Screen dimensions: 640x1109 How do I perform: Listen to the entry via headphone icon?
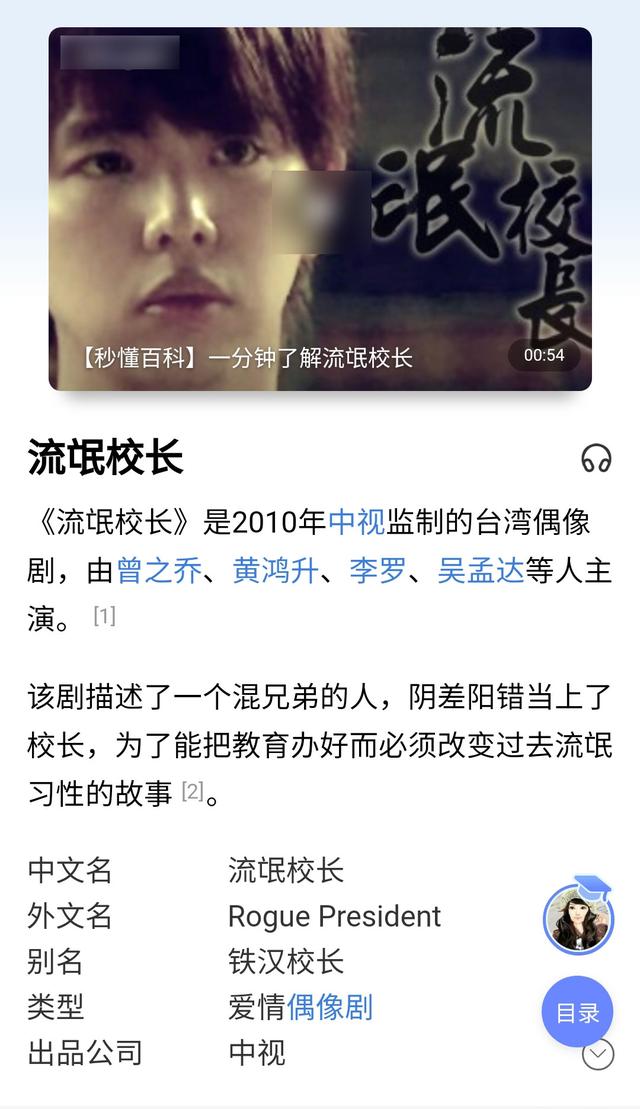click(596, 458)
